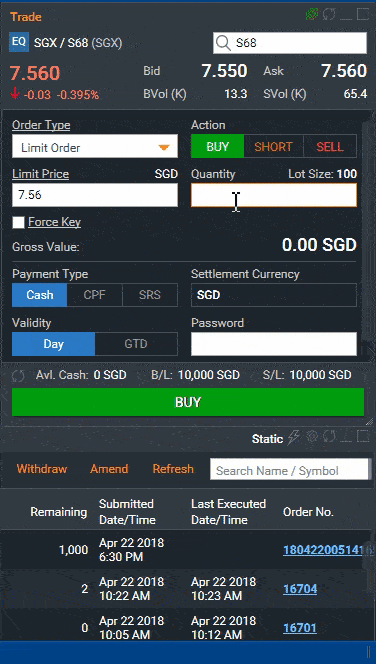The width and height of the screenshot is (376, 664).
Task: Open order number 16704
Action: 300,589
